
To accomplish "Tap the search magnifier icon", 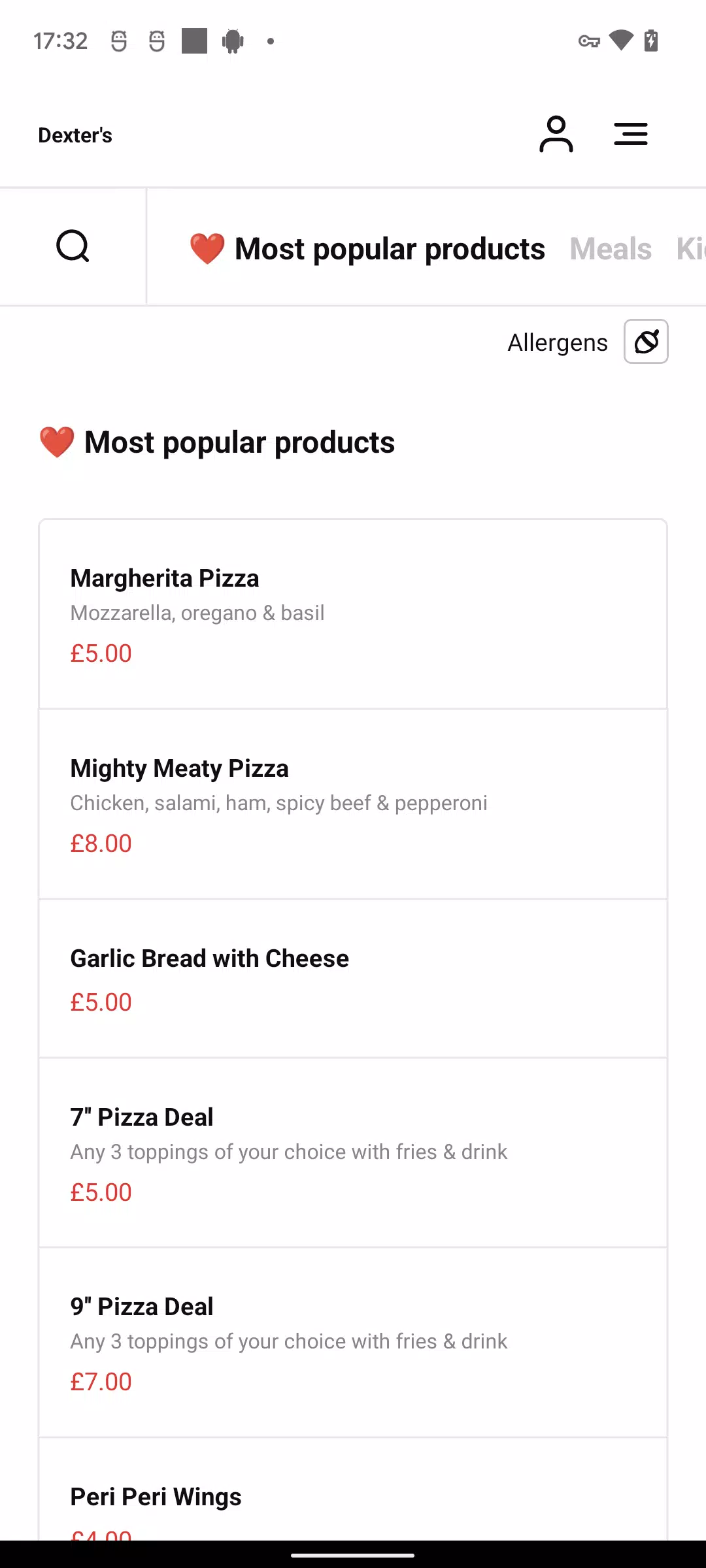I will pos(73,246).
